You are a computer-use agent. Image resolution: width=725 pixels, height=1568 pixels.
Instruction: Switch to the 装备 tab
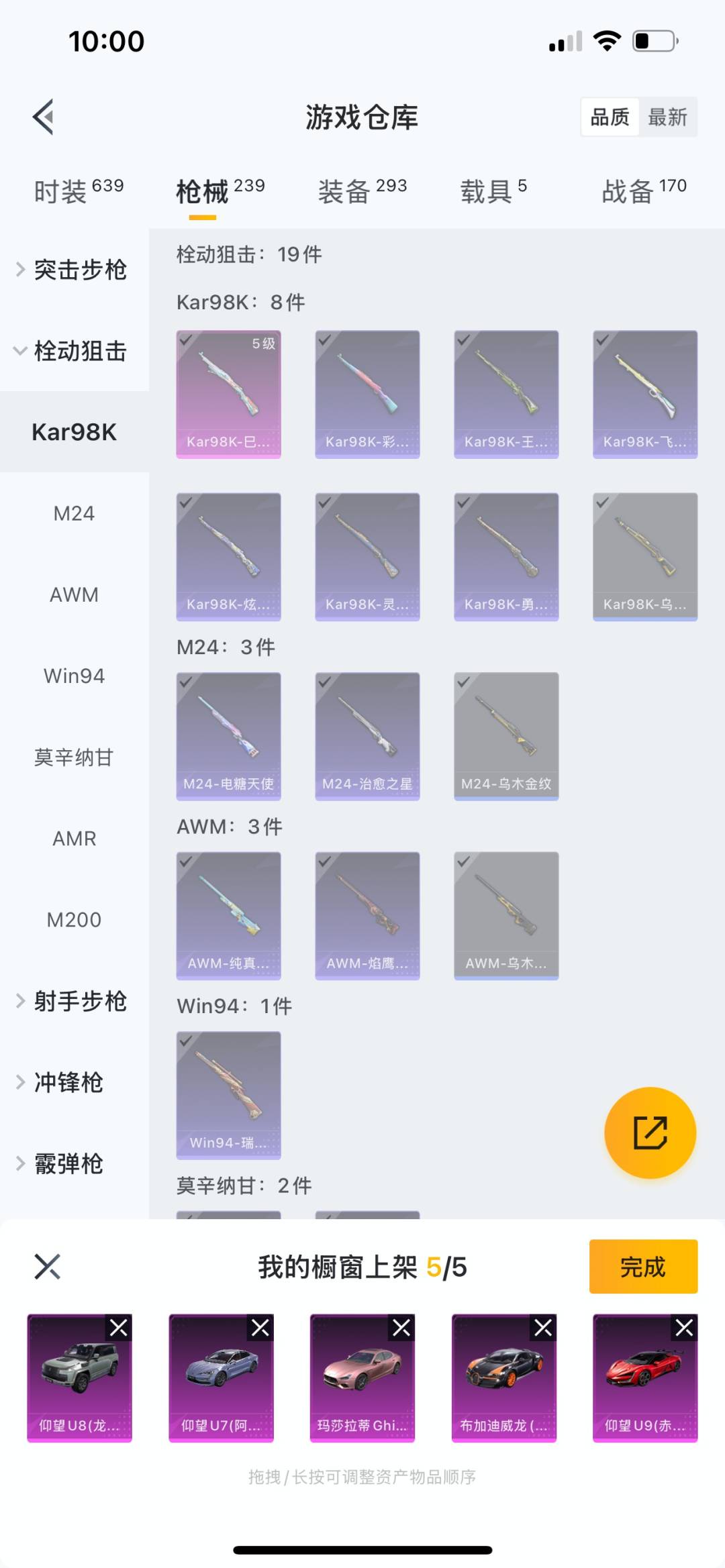point(362,191)
